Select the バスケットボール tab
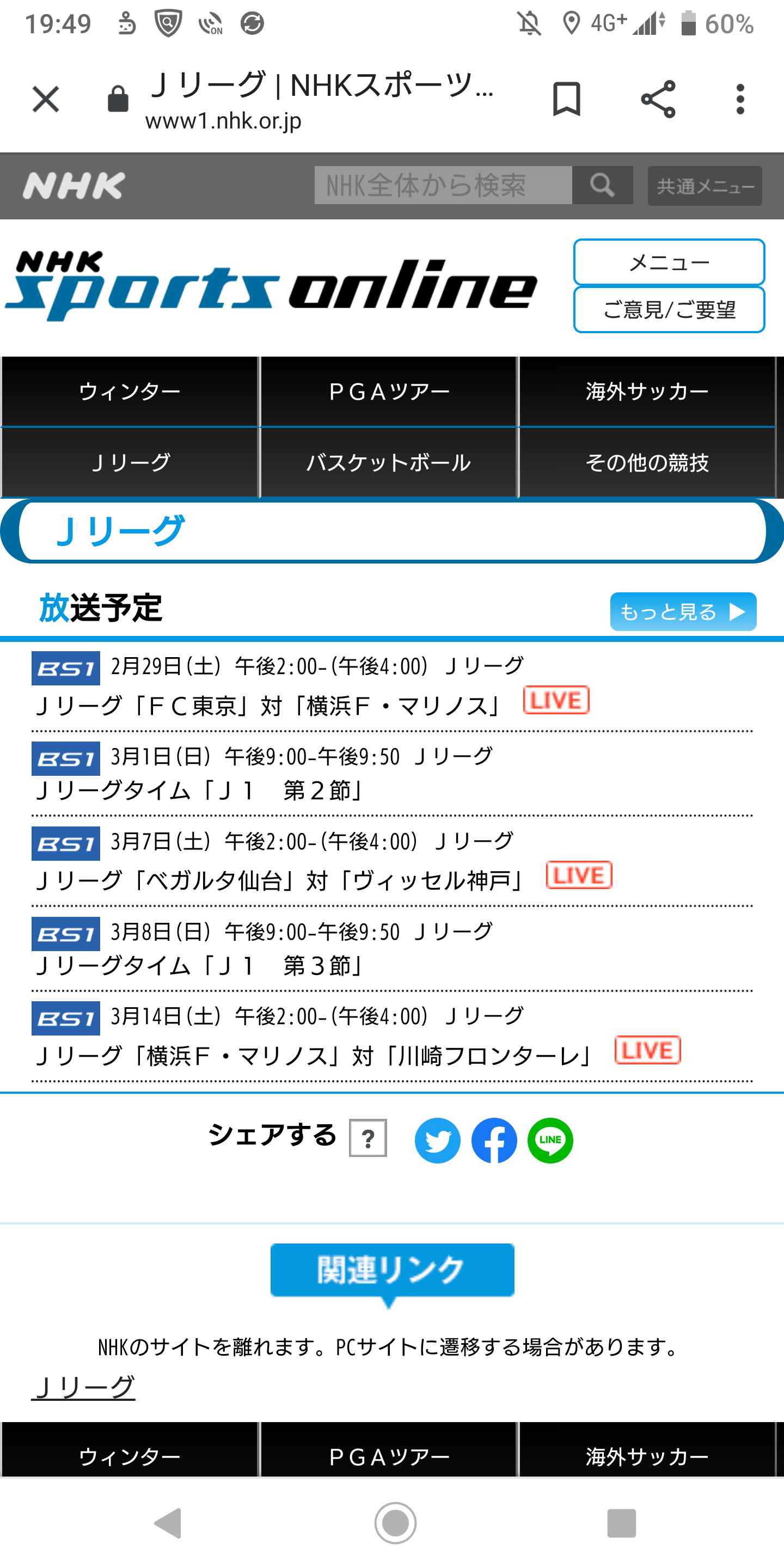 388,463
